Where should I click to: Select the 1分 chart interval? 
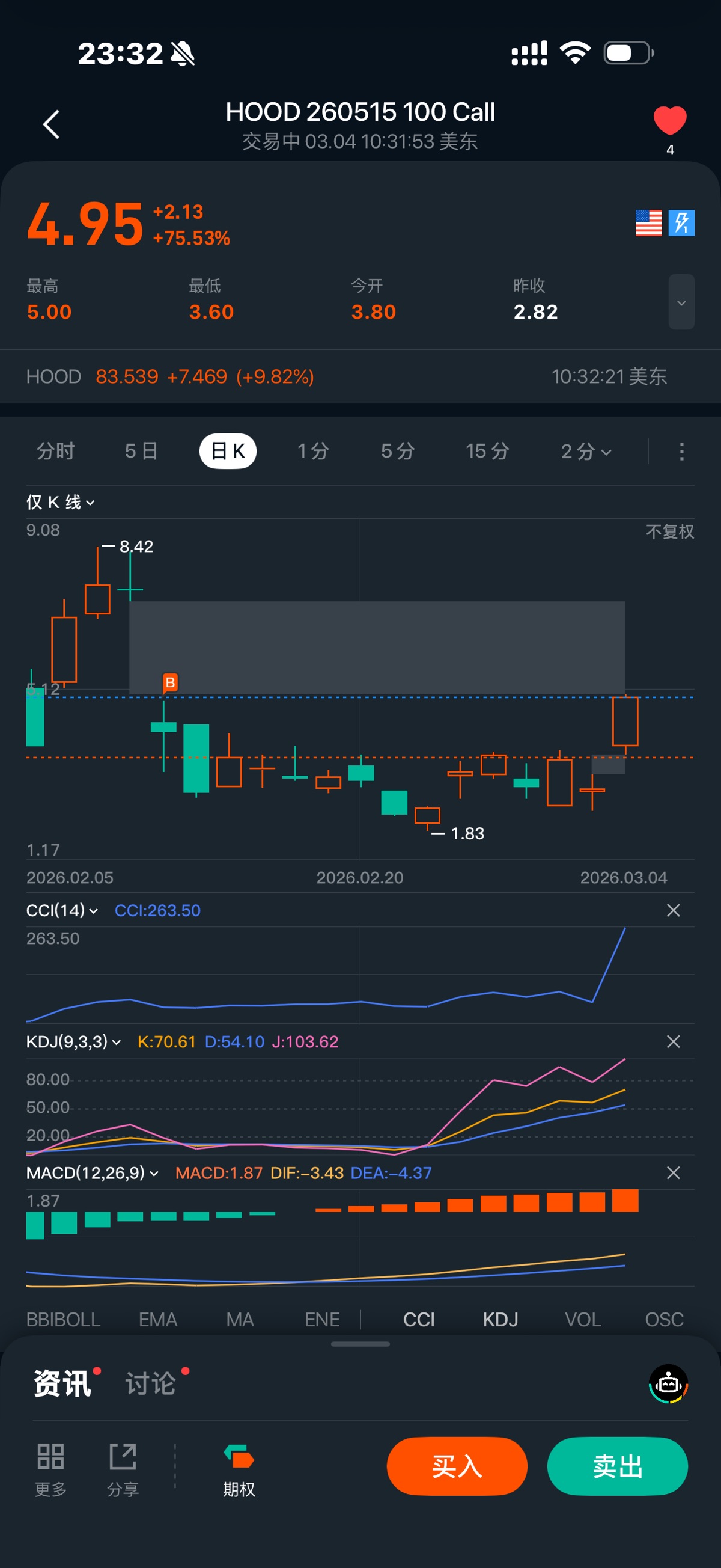click(313, 451)
